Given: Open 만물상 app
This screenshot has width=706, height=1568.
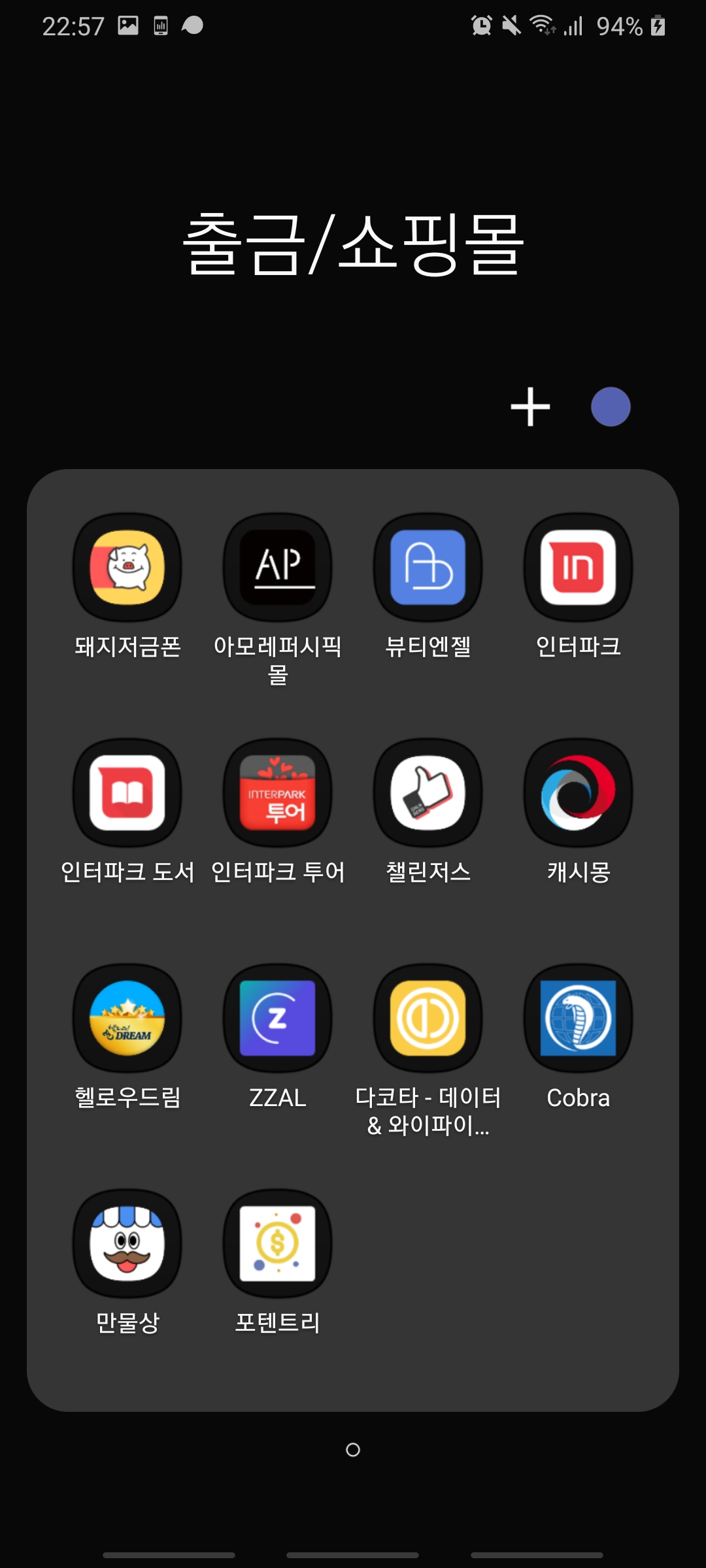Looking at the screenshot, I should tap(127, 1243).
